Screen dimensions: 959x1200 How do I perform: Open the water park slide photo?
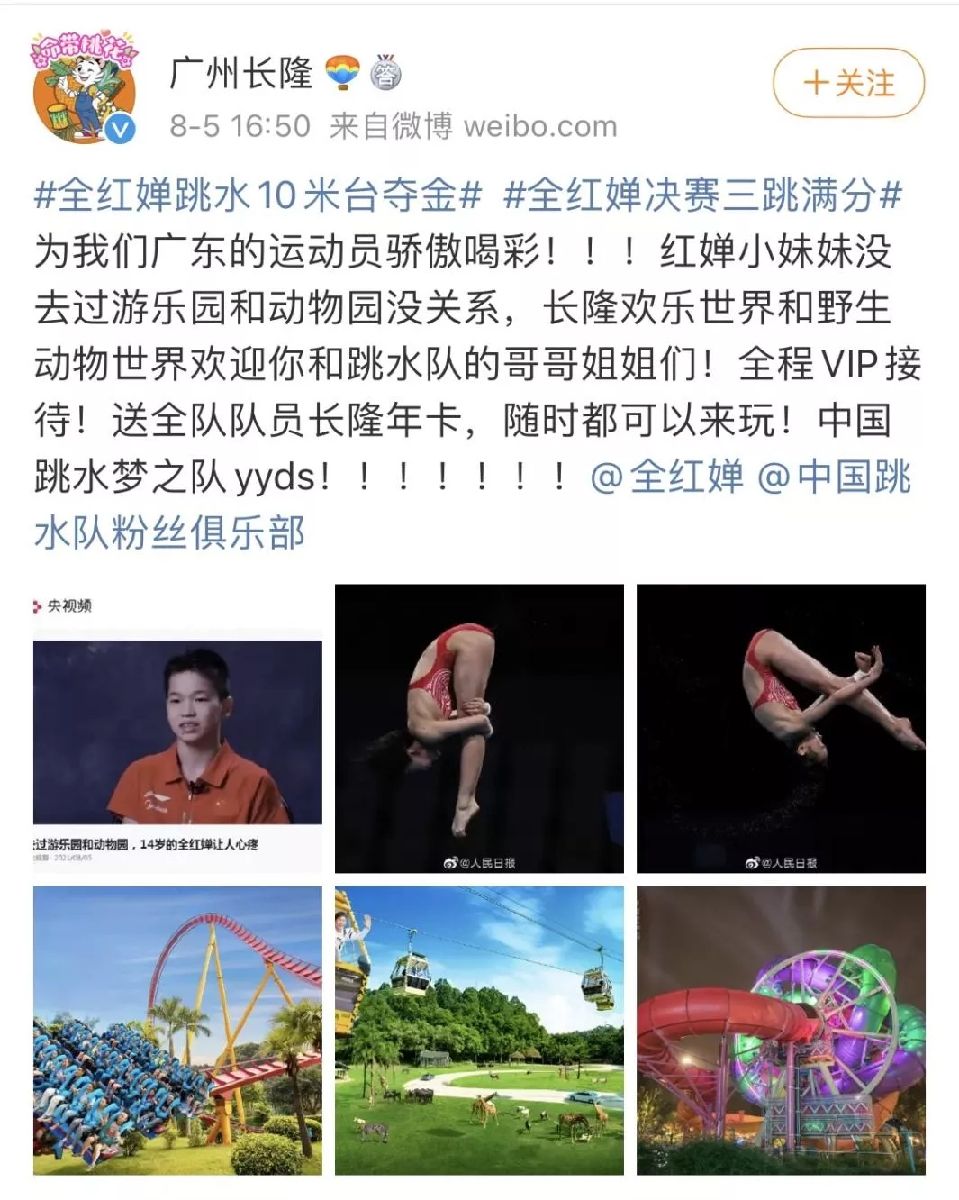point(781,1030)
